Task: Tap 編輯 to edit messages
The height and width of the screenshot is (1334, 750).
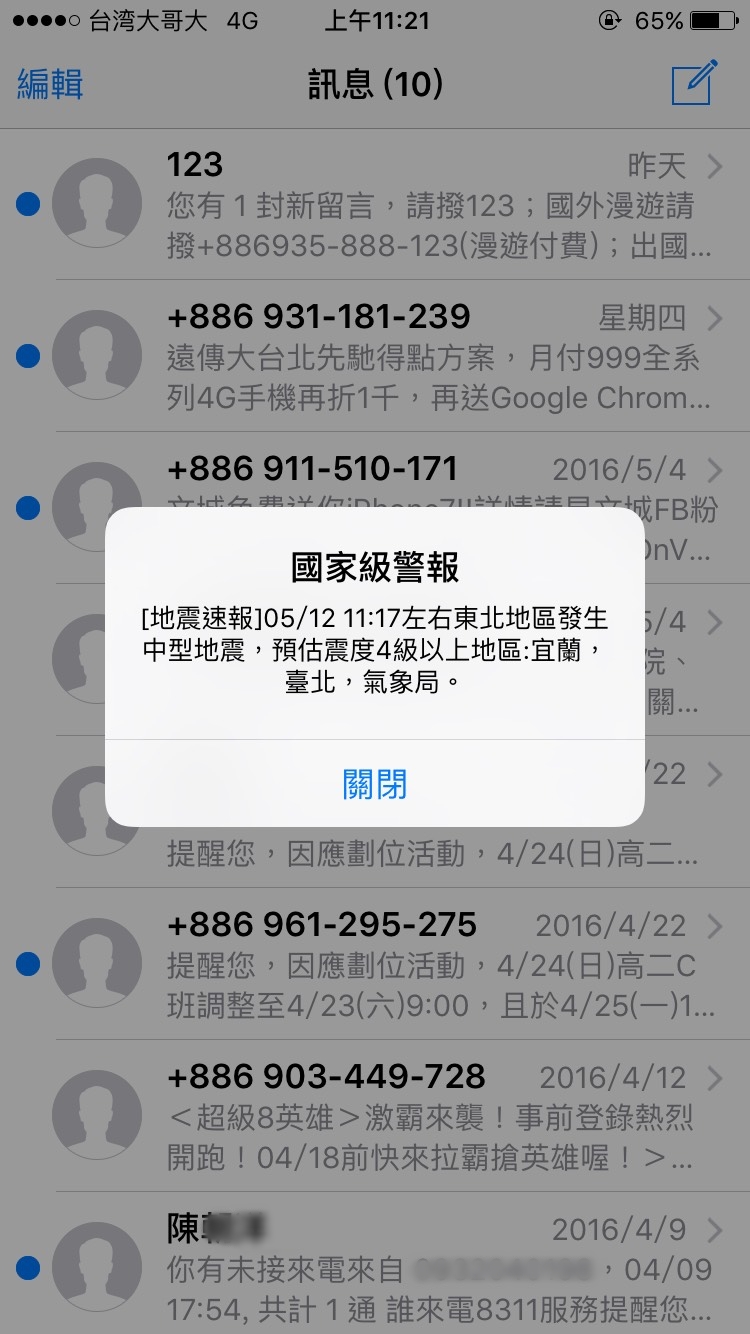Action: tap(50, 85)
